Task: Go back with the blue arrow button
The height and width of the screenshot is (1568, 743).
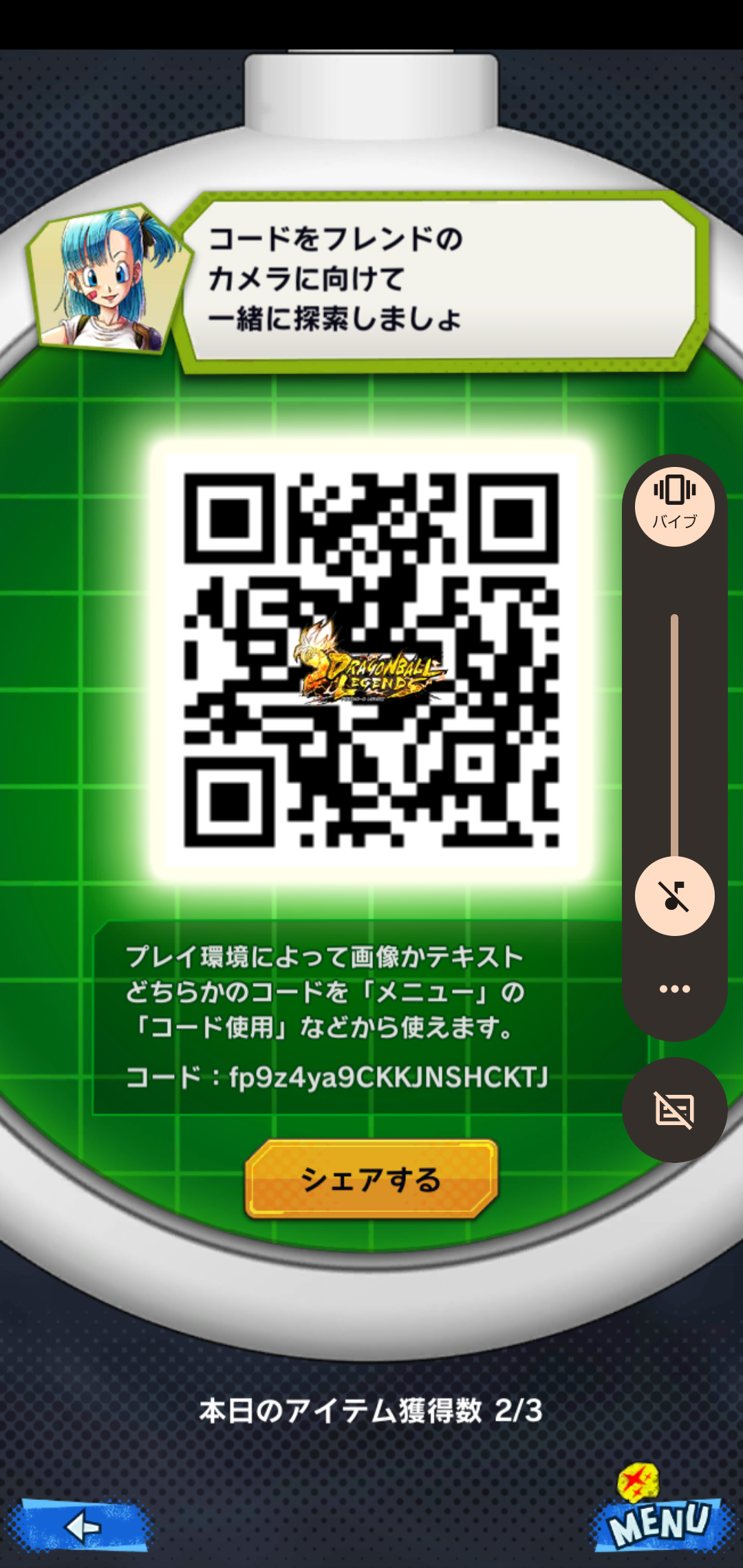Action: [81, 1526]
